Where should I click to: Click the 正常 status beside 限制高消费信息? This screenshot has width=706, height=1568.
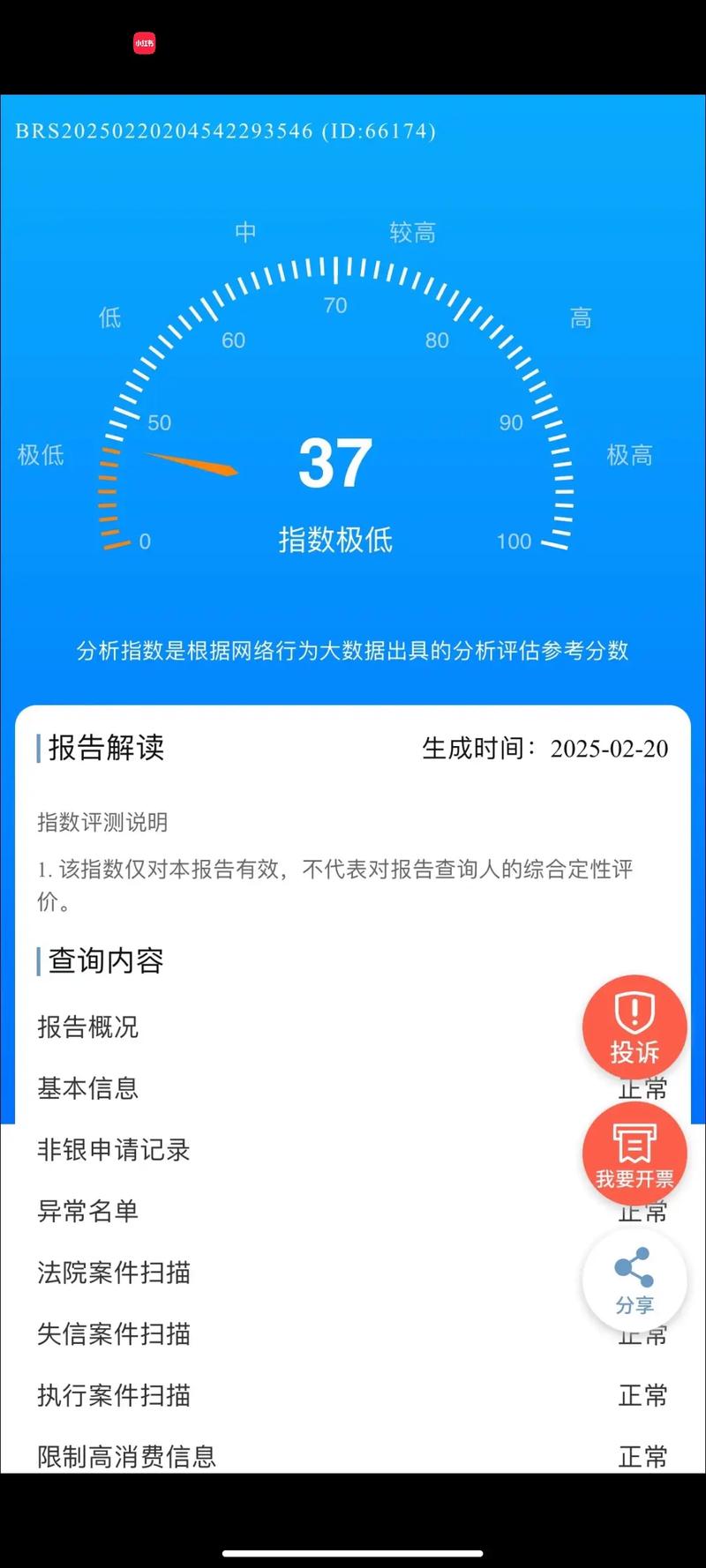pyautogui.click(x=642, y=1458)
